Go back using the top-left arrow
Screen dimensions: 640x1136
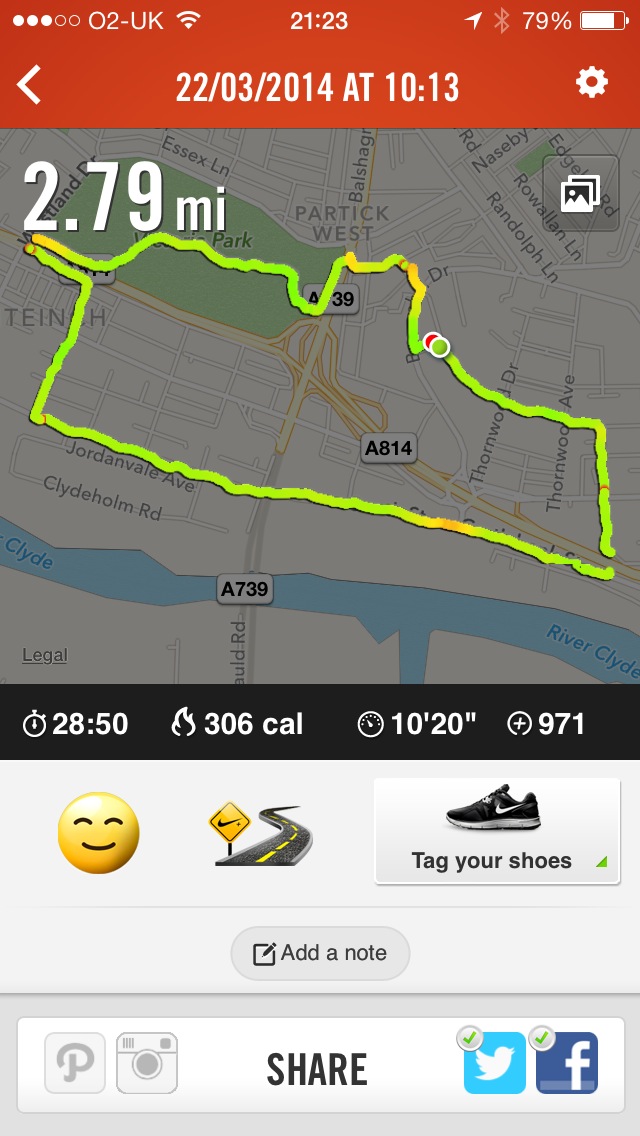pyautogui.click(x=30, y=85)
